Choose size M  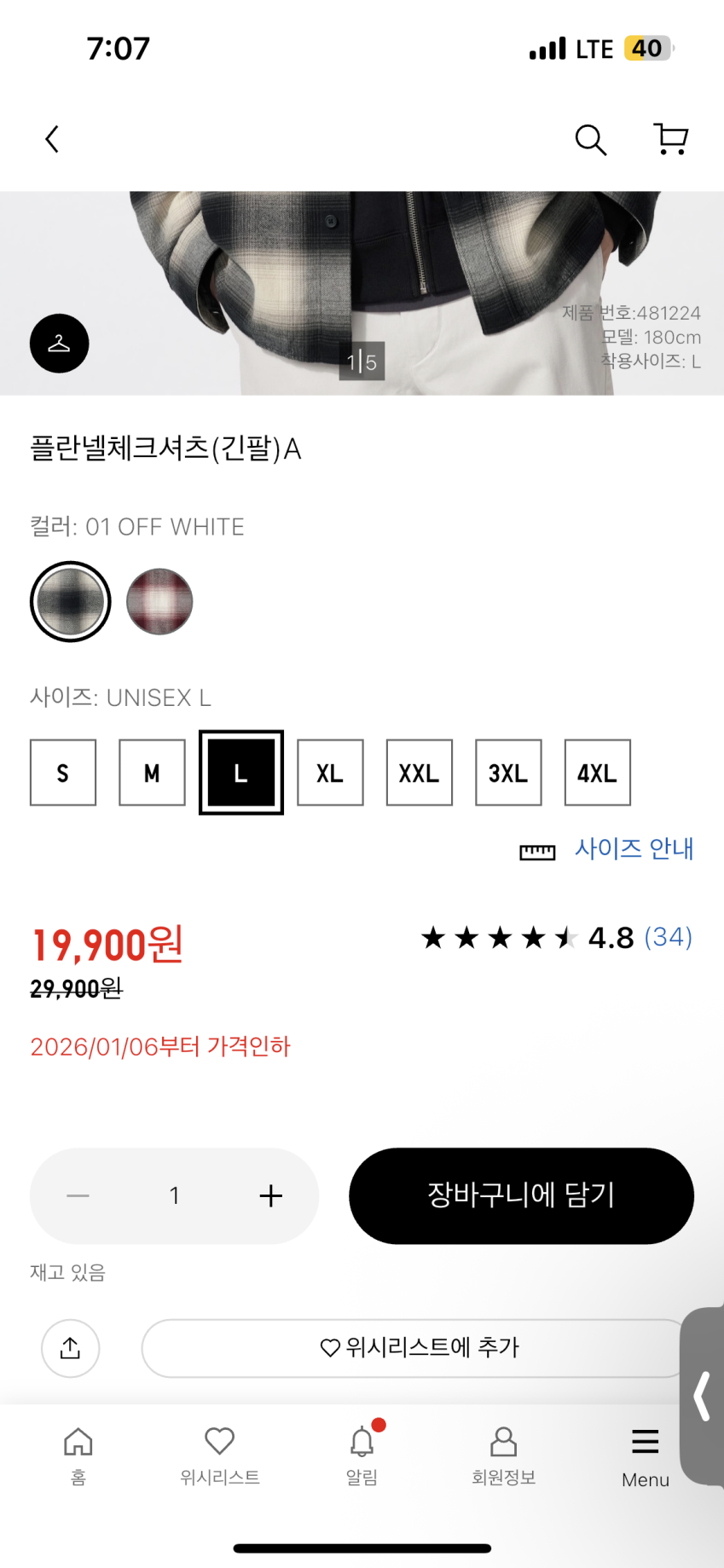152,772
